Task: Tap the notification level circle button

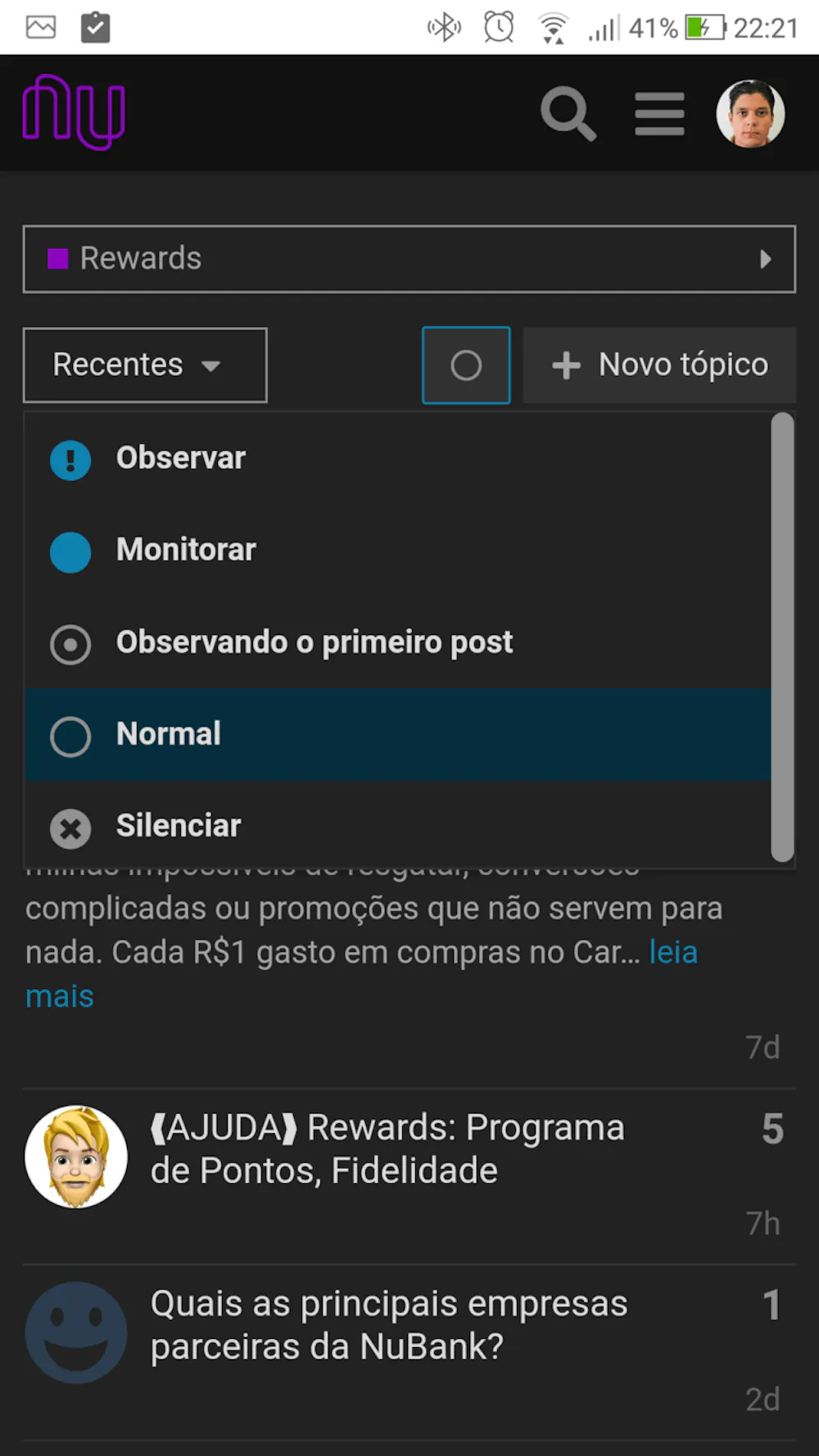Action: coord(466,365)
